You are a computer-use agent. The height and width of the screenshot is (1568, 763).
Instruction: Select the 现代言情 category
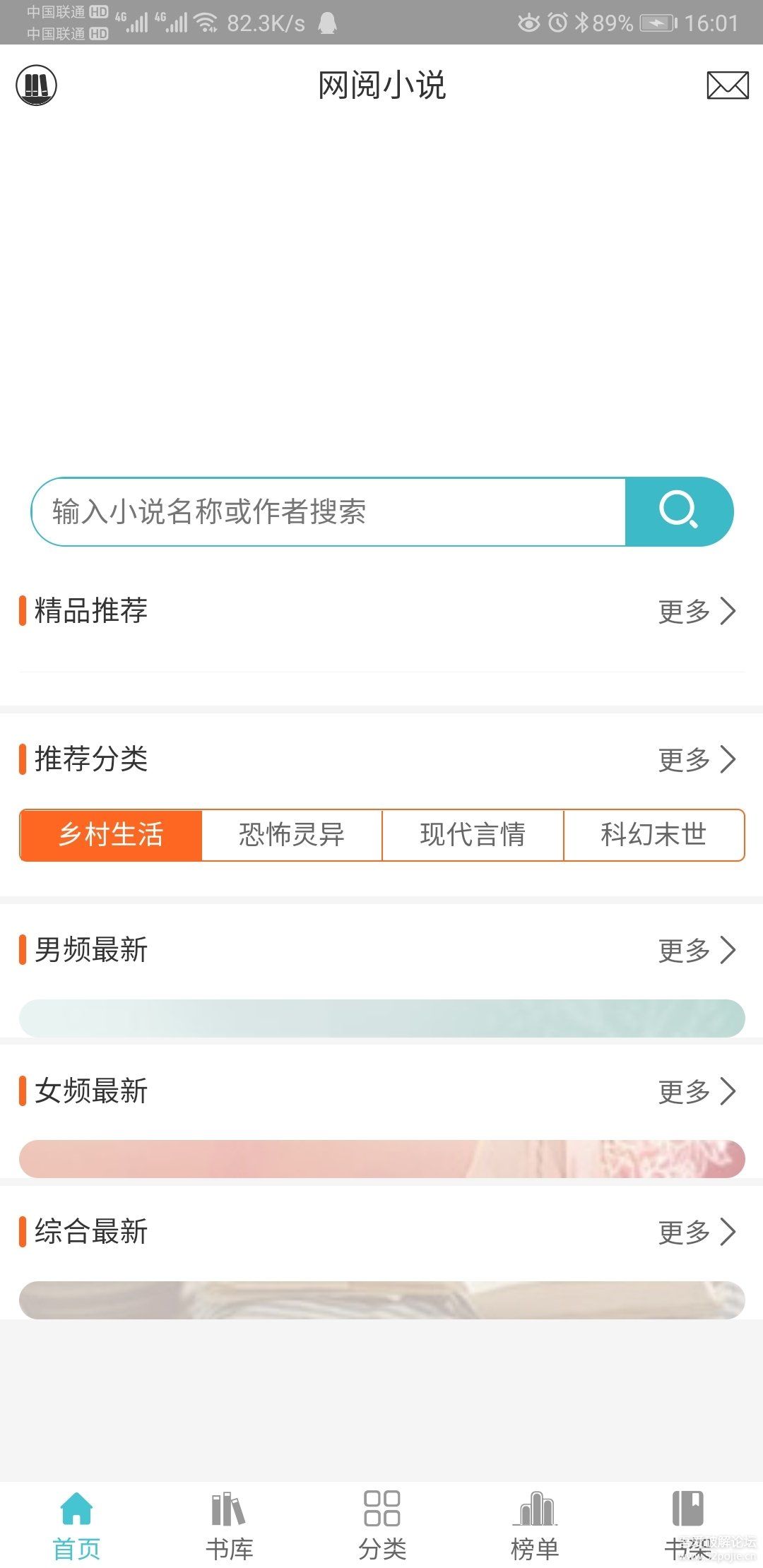473,835
